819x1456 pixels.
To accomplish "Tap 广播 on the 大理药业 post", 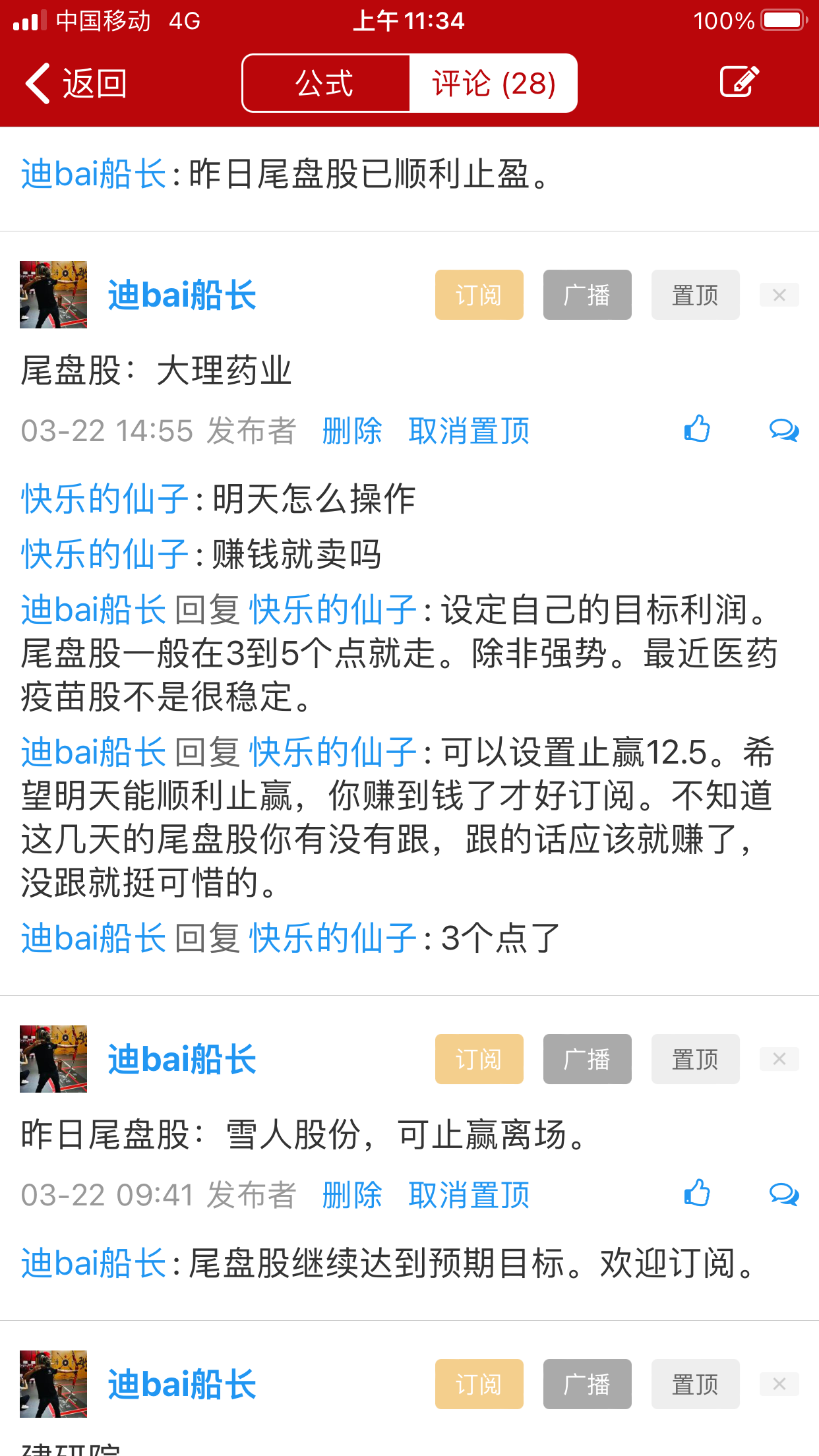I will [x=587, y=295].
